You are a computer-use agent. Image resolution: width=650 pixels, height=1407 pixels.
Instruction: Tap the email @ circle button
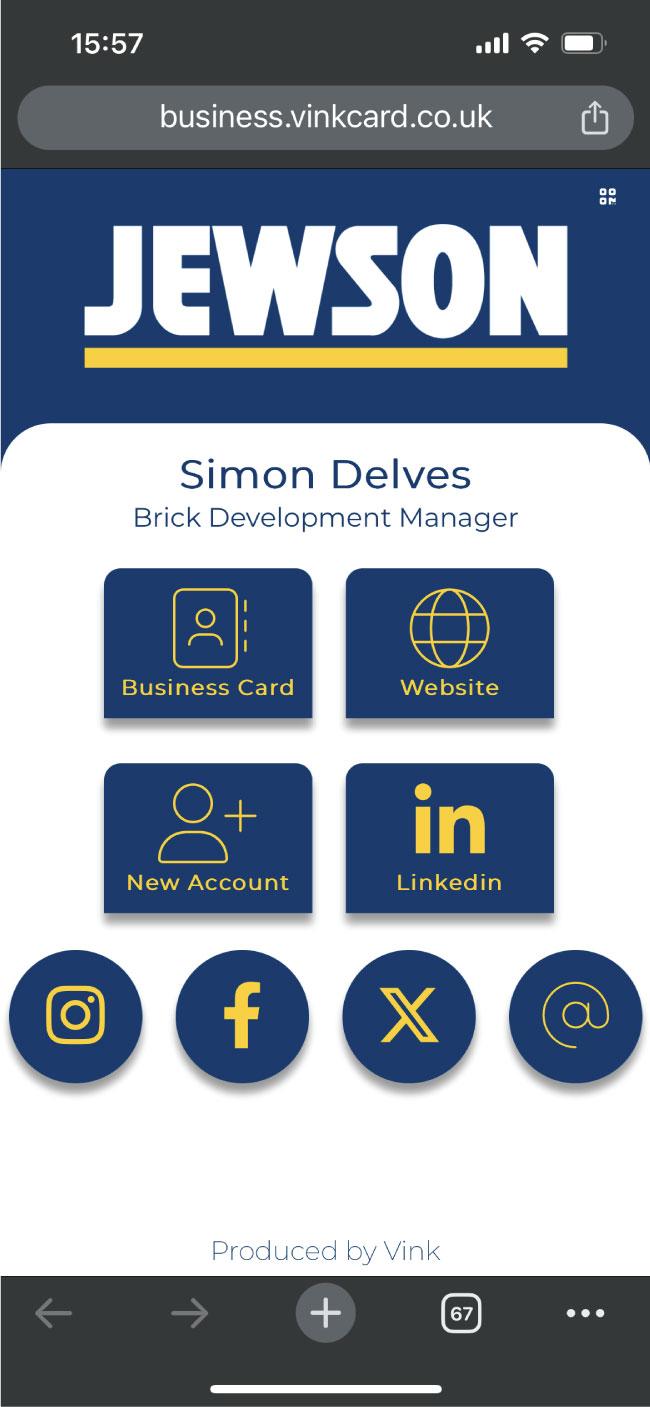(x=575, y=1015)
